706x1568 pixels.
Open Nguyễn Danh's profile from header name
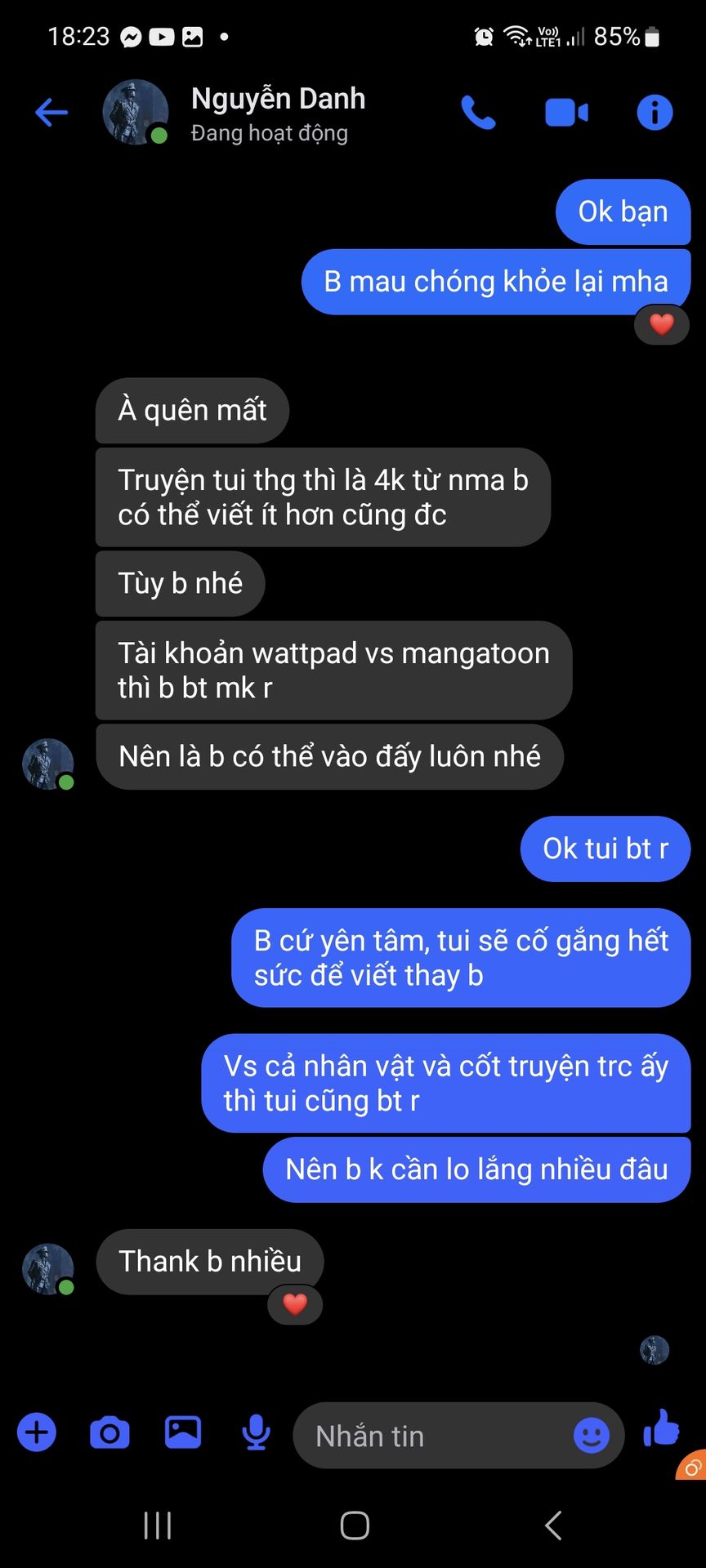click(x=278, y=99)
